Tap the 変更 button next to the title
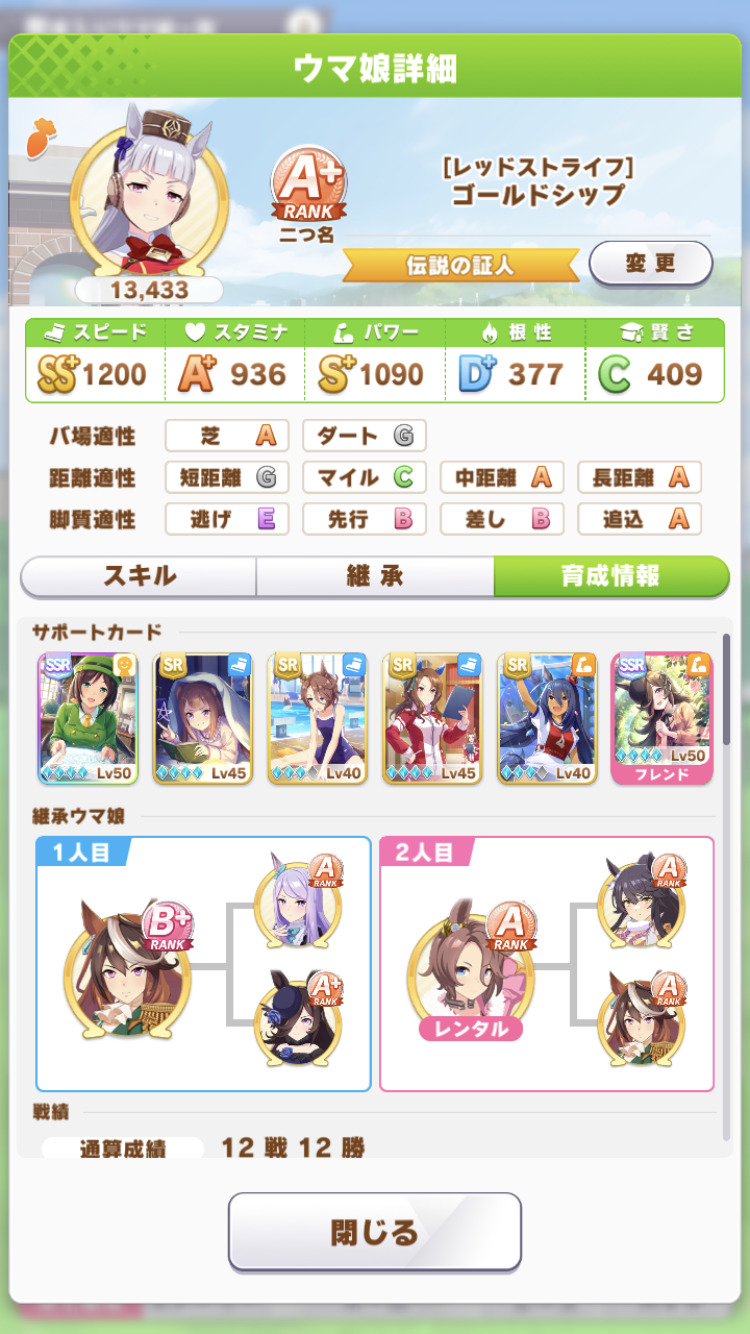Image resolution: width=750 pixels, height=1334 pixels. tap(650, 264)
